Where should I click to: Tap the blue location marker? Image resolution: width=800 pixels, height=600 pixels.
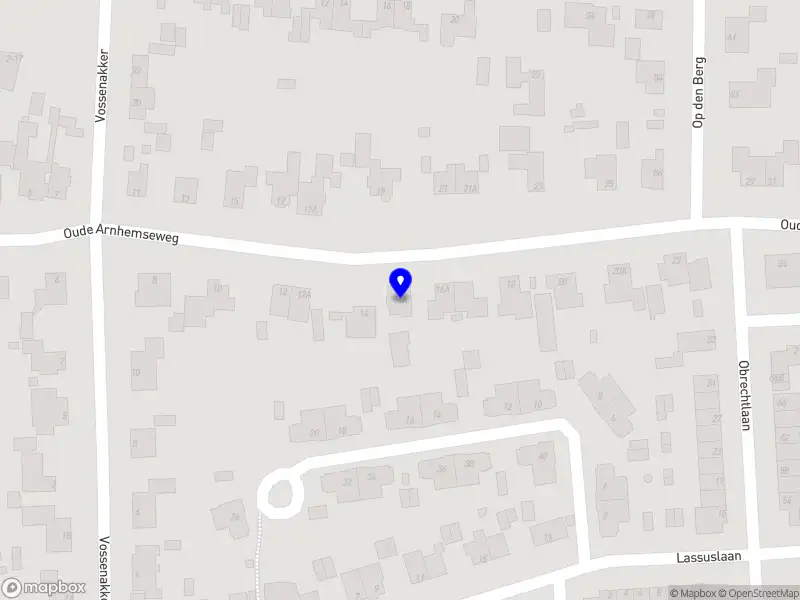[x=400, y=282]
